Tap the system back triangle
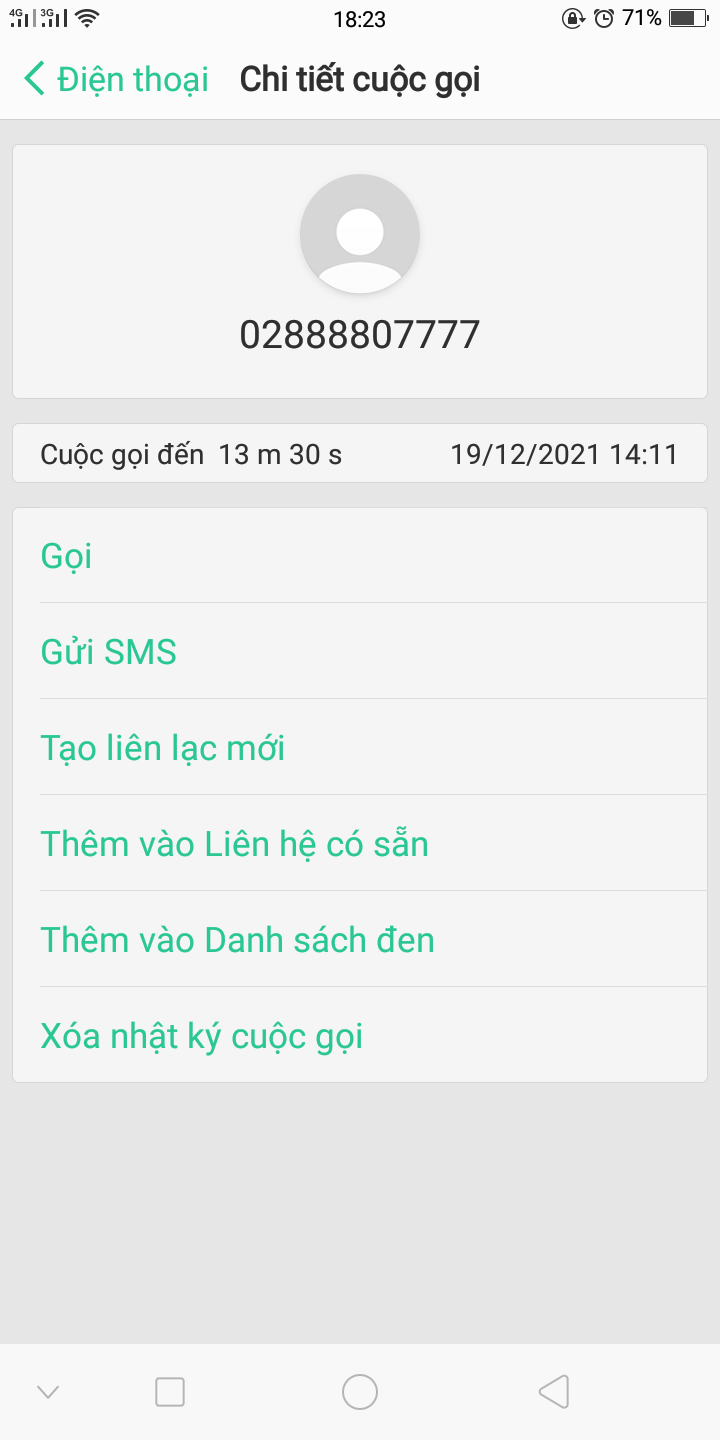Screen dimensions: 720x1440 tap(553, 1392)
